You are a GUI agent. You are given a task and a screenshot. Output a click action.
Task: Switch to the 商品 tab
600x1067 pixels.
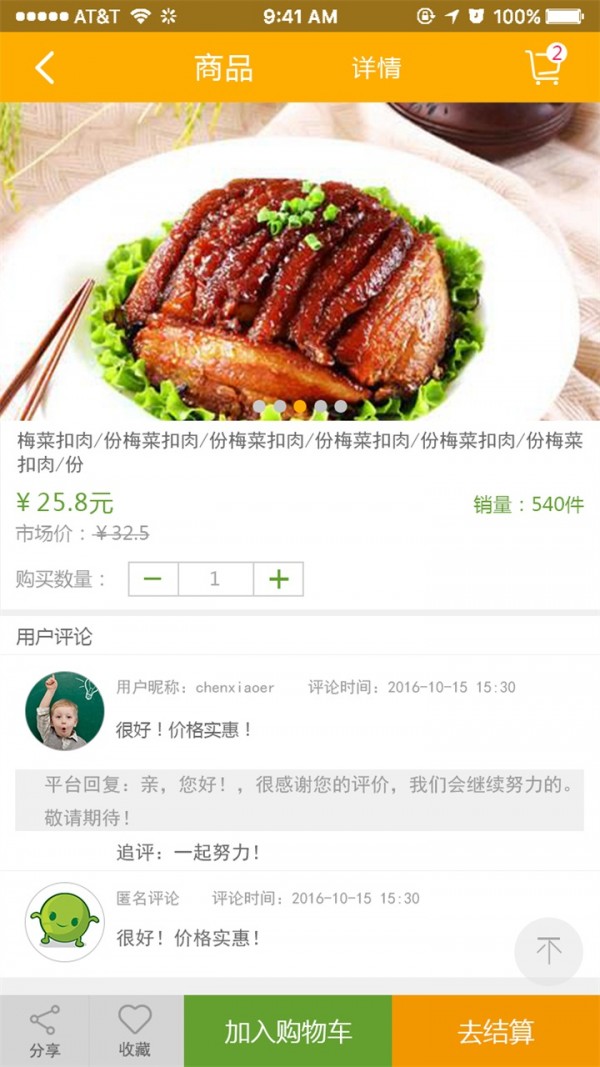coord(223,68)
